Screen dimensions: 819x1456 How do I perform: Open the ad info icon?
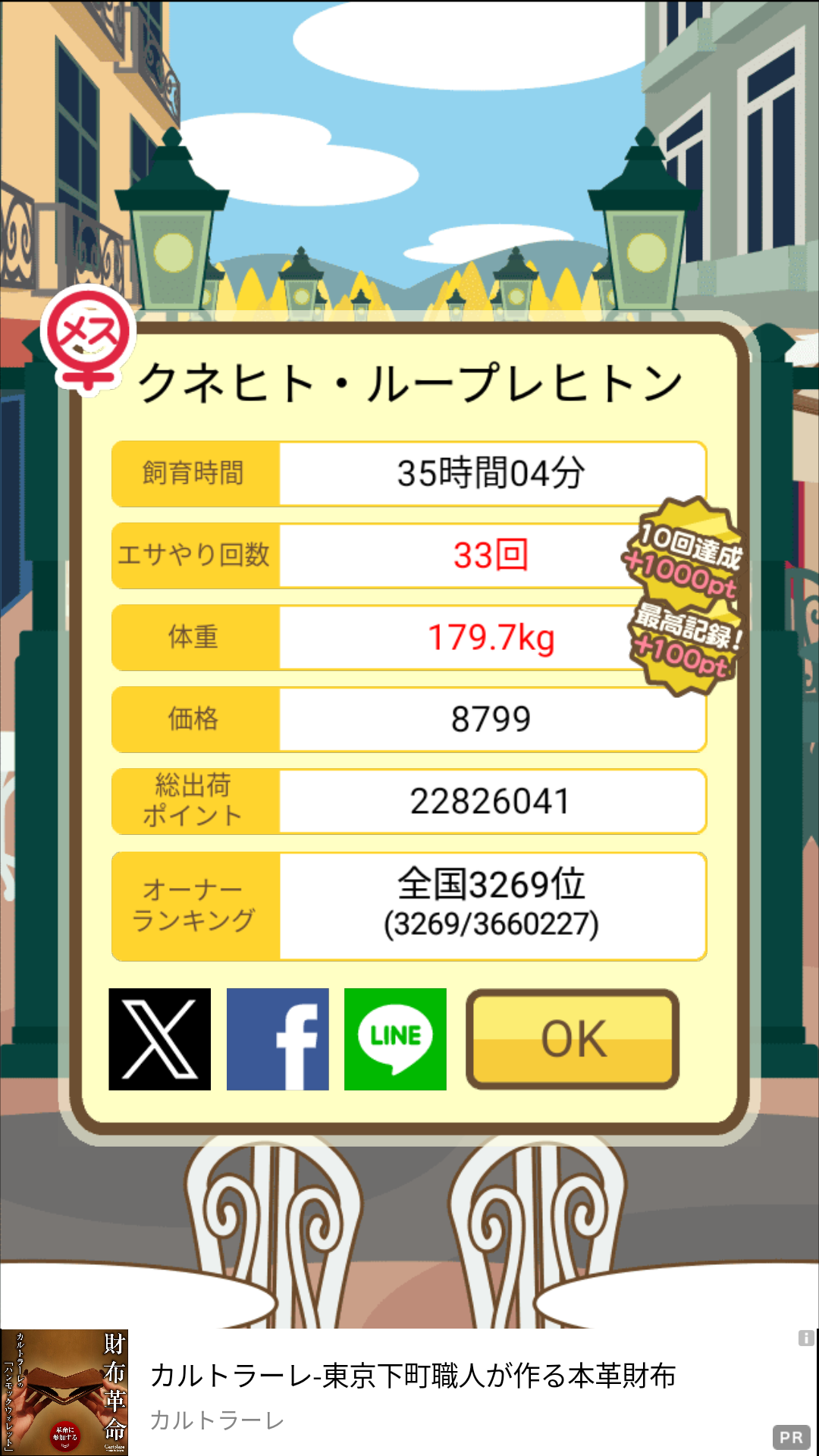806,1338
